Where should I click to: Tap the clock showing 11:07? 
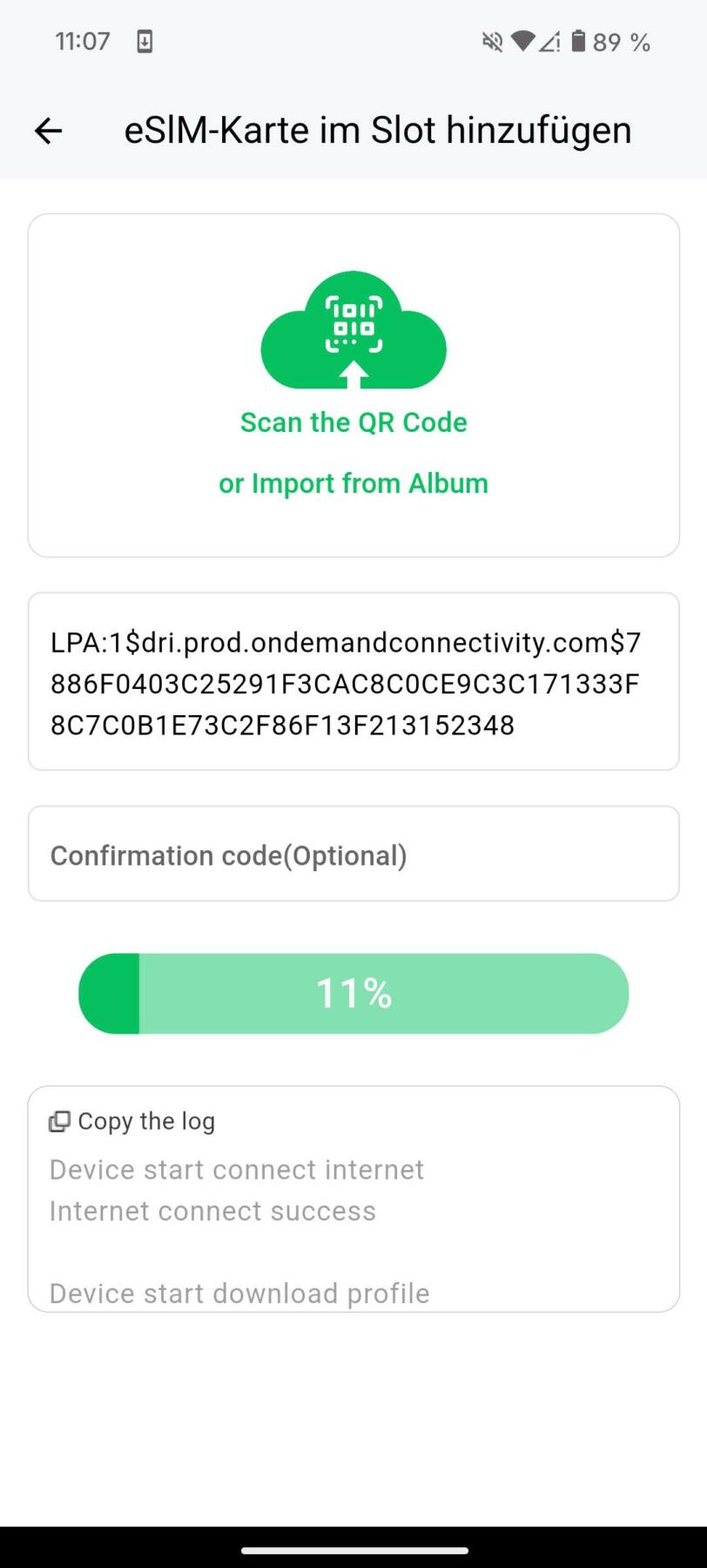(82, 40)
